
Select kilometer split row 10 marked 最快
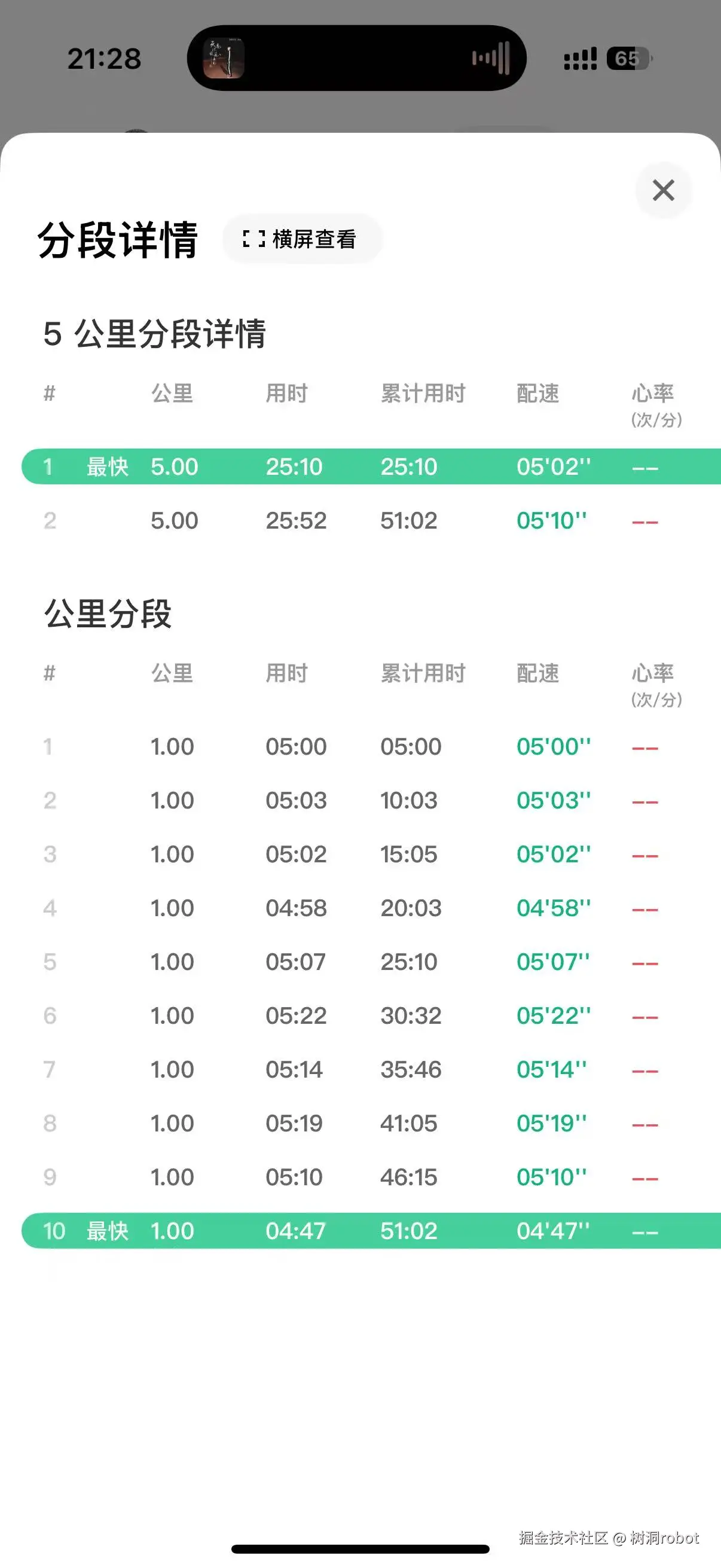point(360,1230)
